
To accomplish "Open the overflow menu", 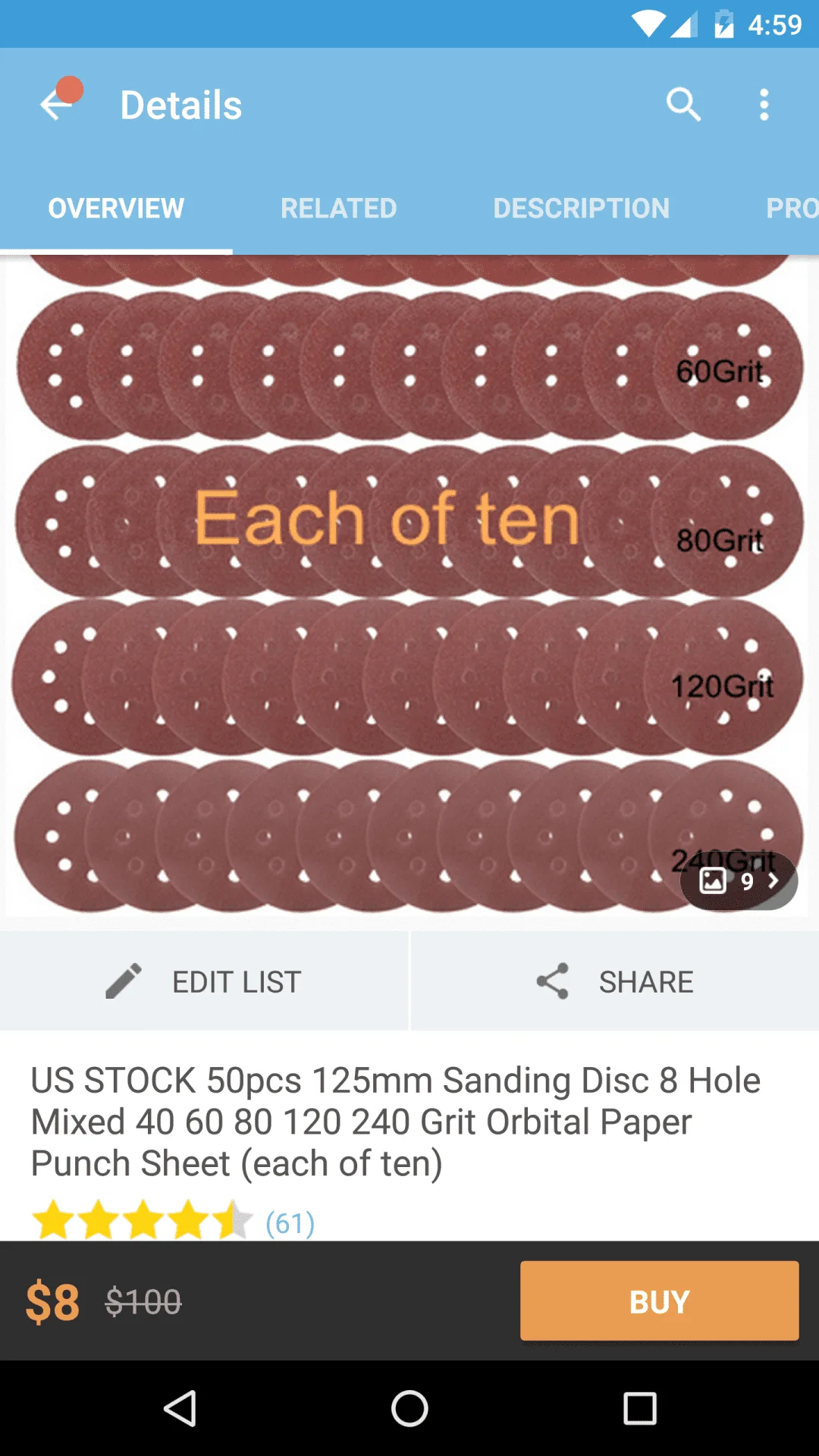I will coord(764,105).
